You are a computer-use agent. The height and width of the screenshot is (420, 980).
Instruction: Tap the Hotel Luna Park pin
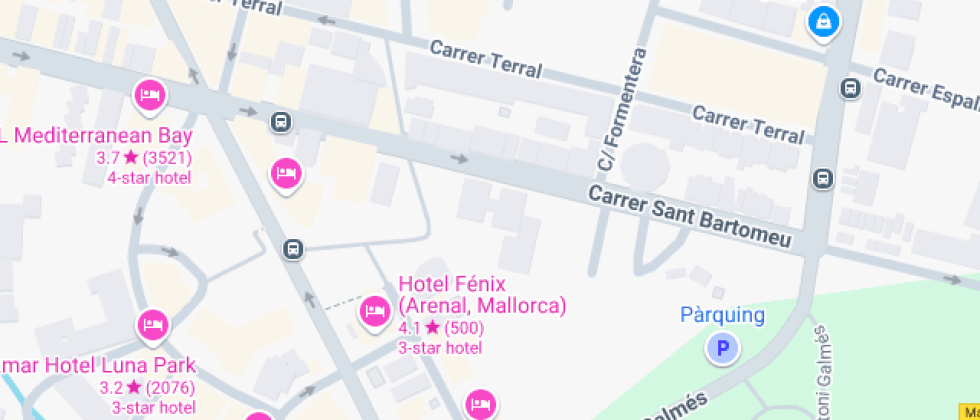(x=153, y=324)
